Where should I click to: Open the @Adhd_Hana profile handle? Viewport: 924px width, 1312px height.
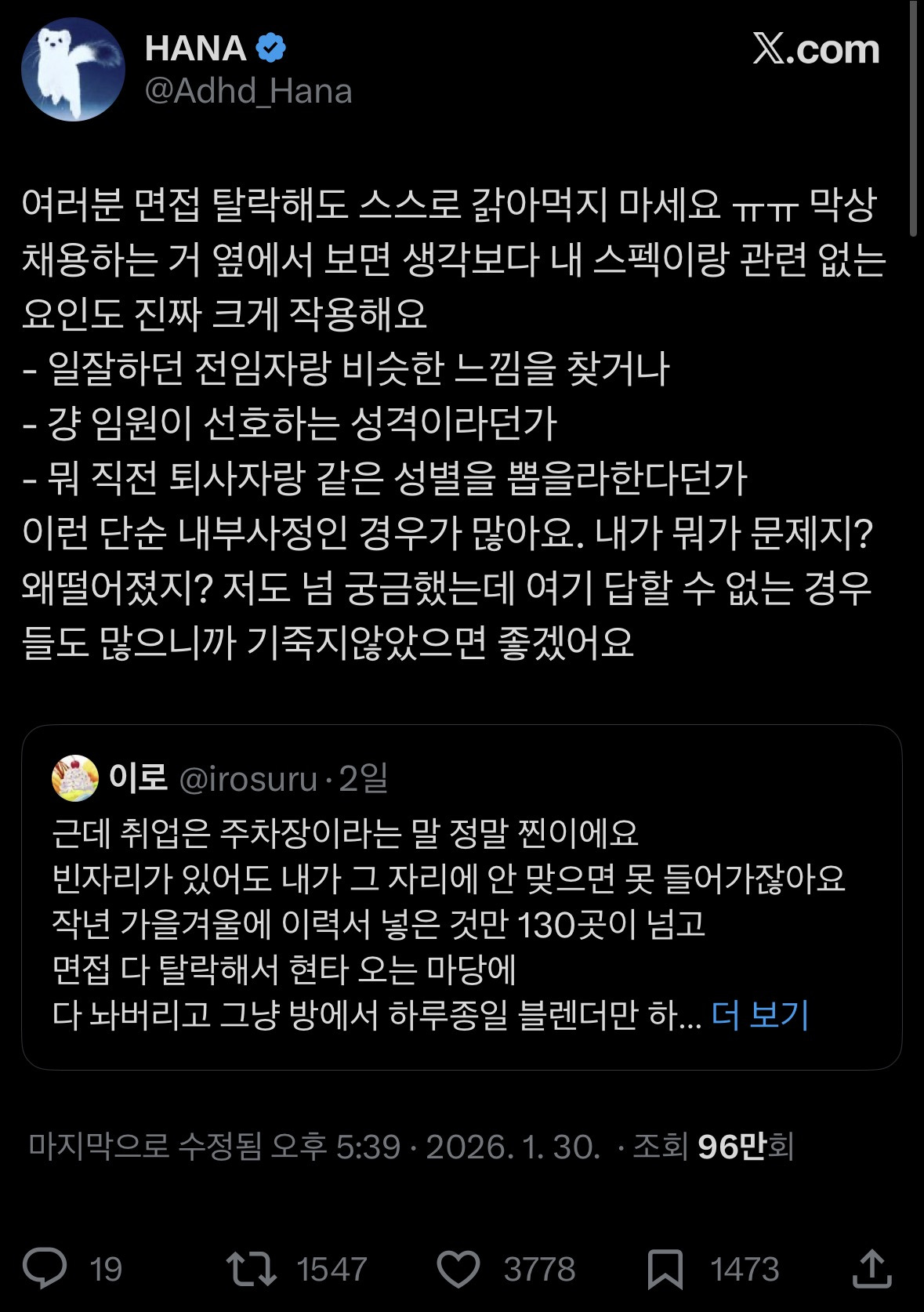[x=248, y=92]
